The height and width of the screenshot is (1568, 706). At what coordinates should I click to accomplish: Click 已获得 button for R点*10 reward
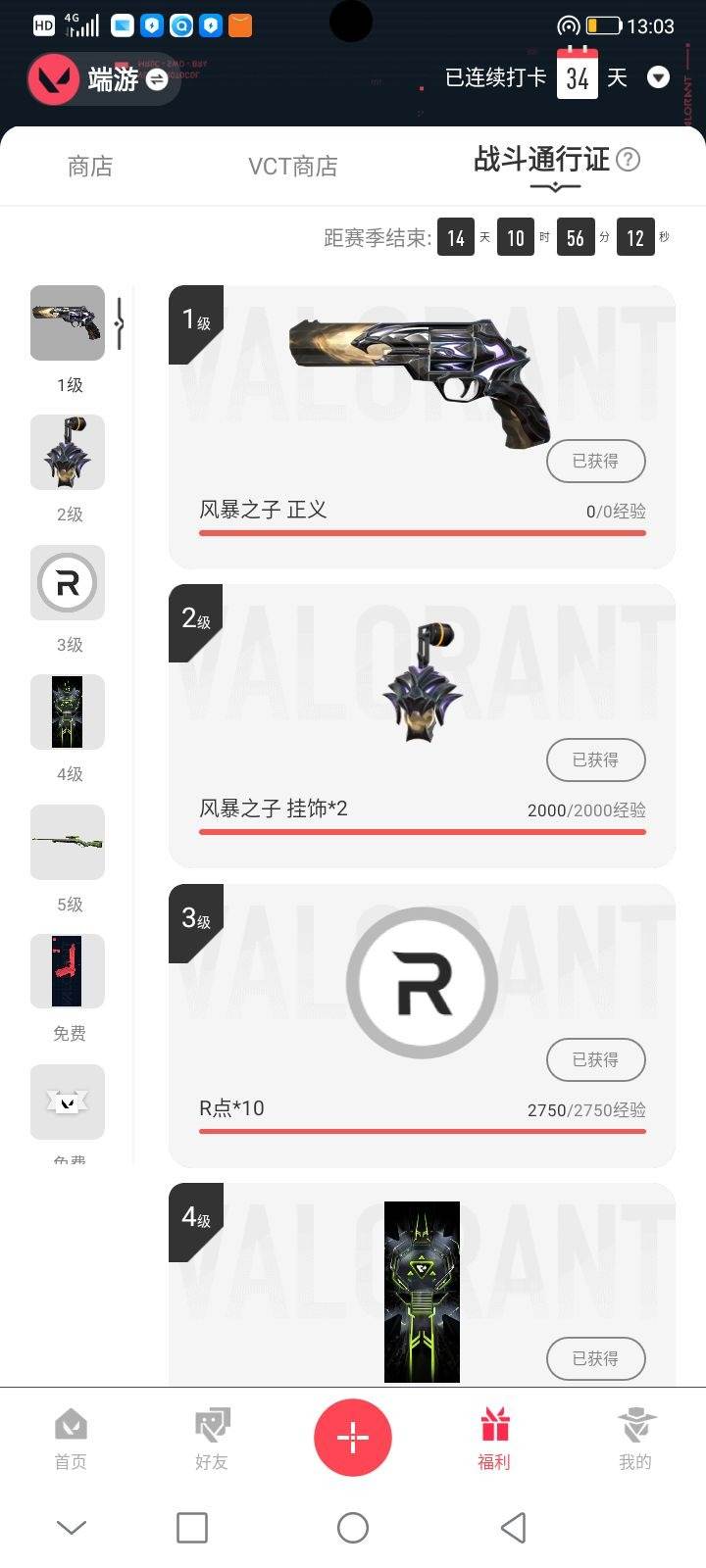click(595, 1059)
